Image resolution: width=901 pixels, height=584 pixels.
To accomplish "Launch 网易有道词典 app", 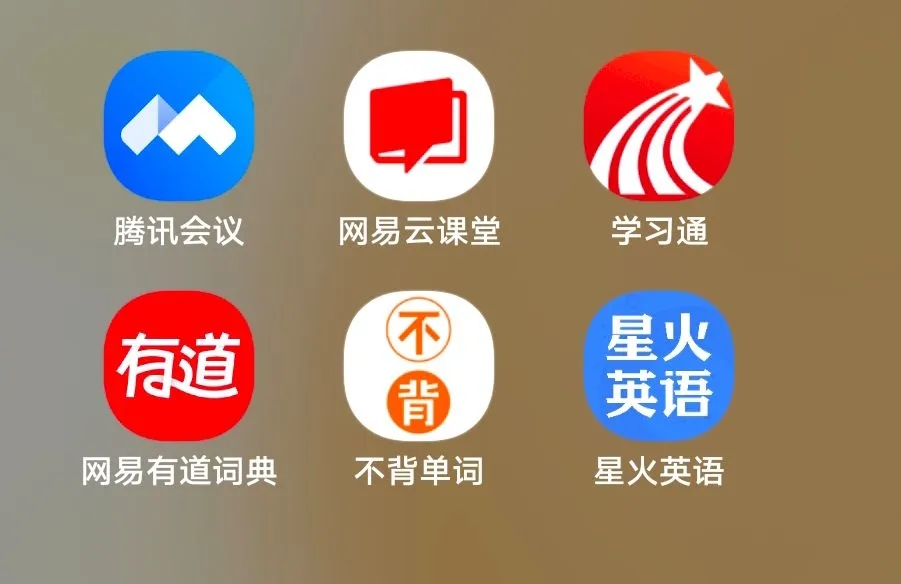I will (179, 366).
